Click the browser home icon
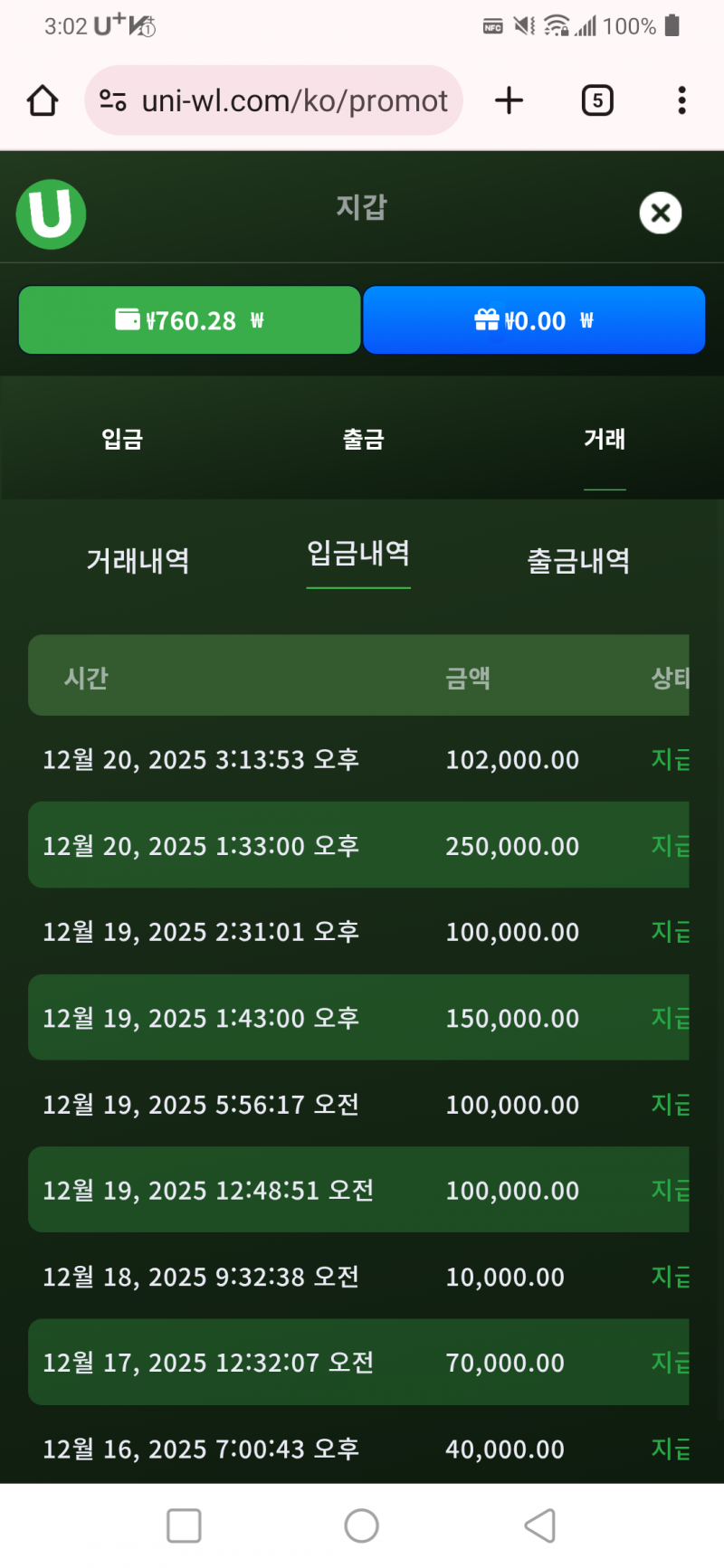Screen dimensions: 724x1568 point(42,100)
